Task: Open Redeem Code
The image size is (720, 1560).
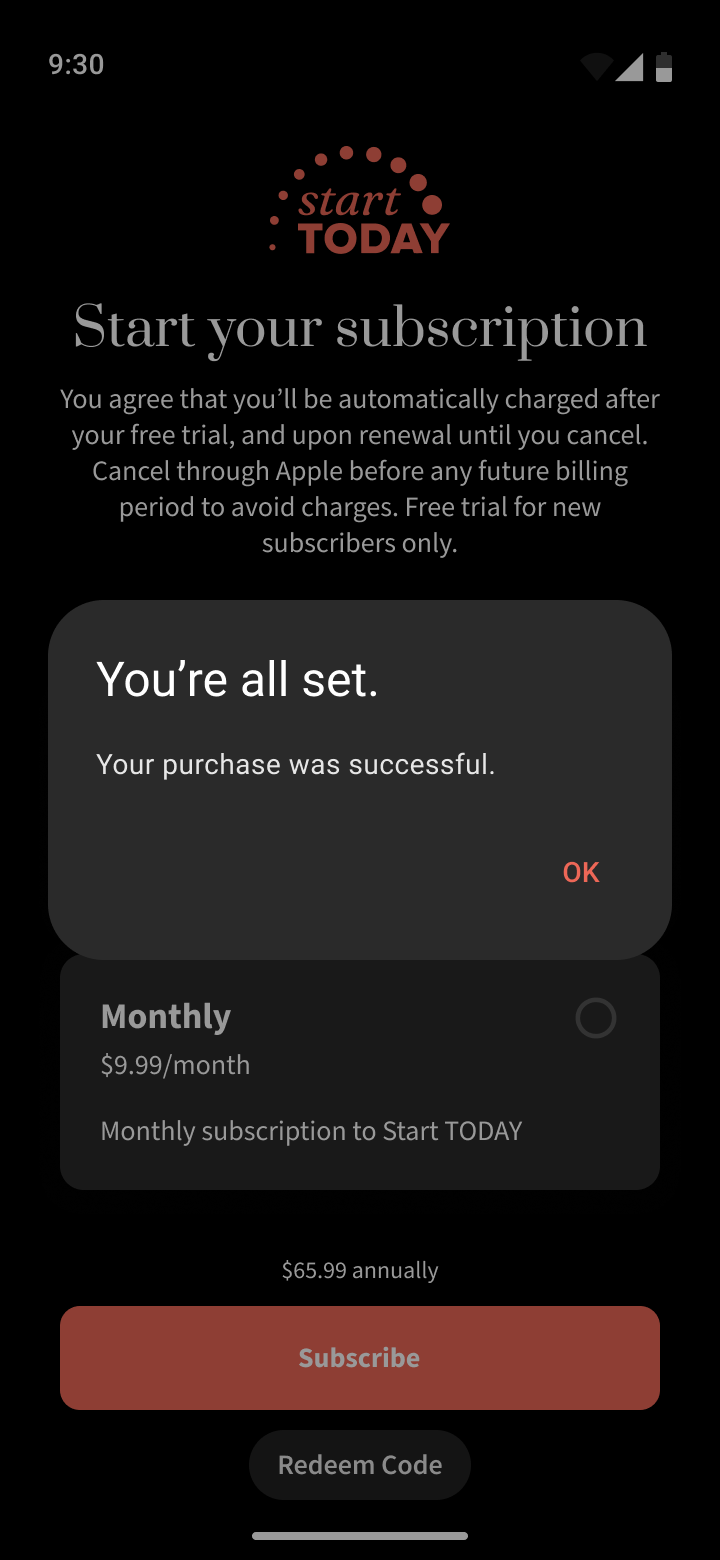Action: tap(360, 1465)
